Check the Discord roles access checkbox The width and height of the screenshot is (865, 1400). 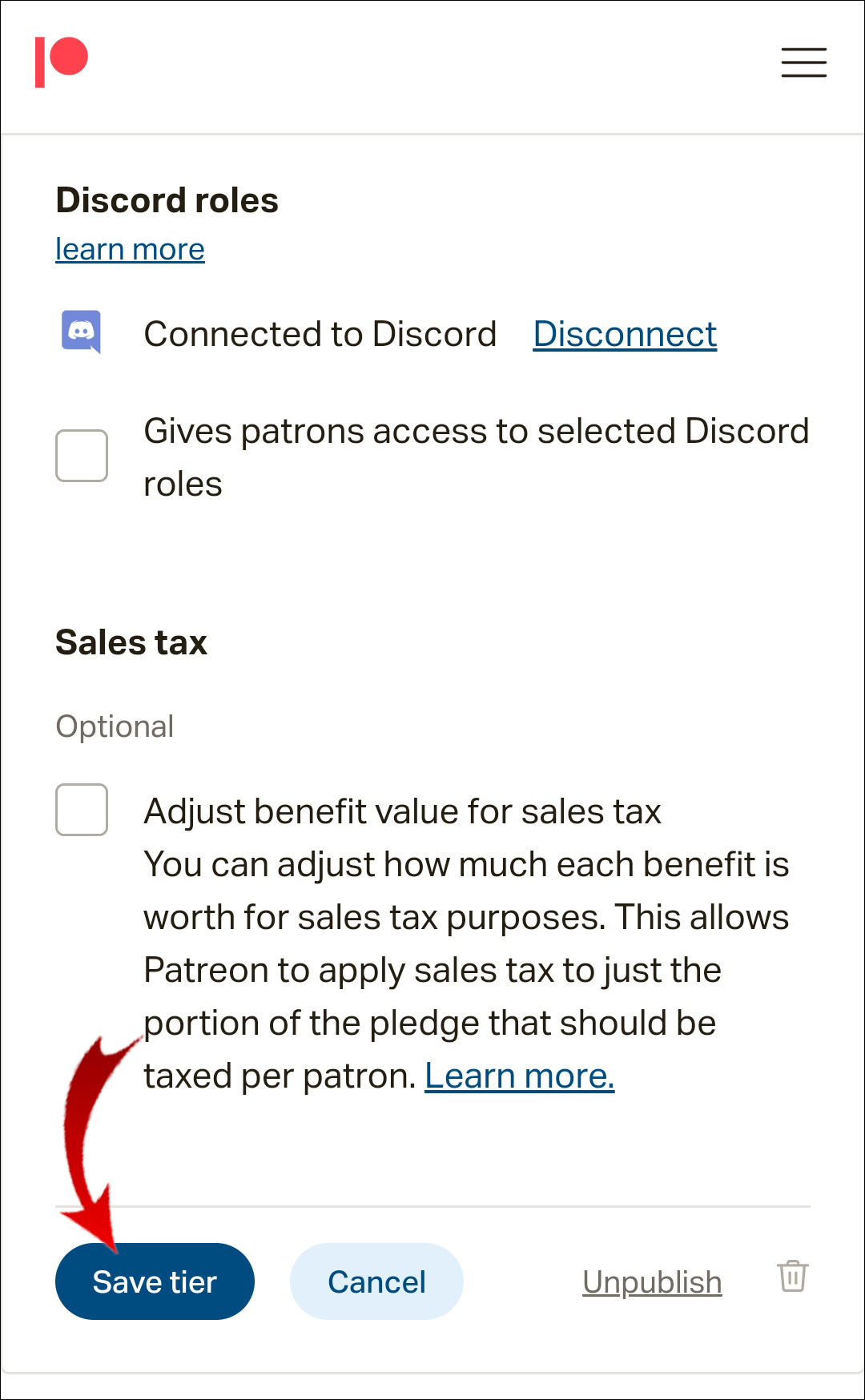pos(82,456)
